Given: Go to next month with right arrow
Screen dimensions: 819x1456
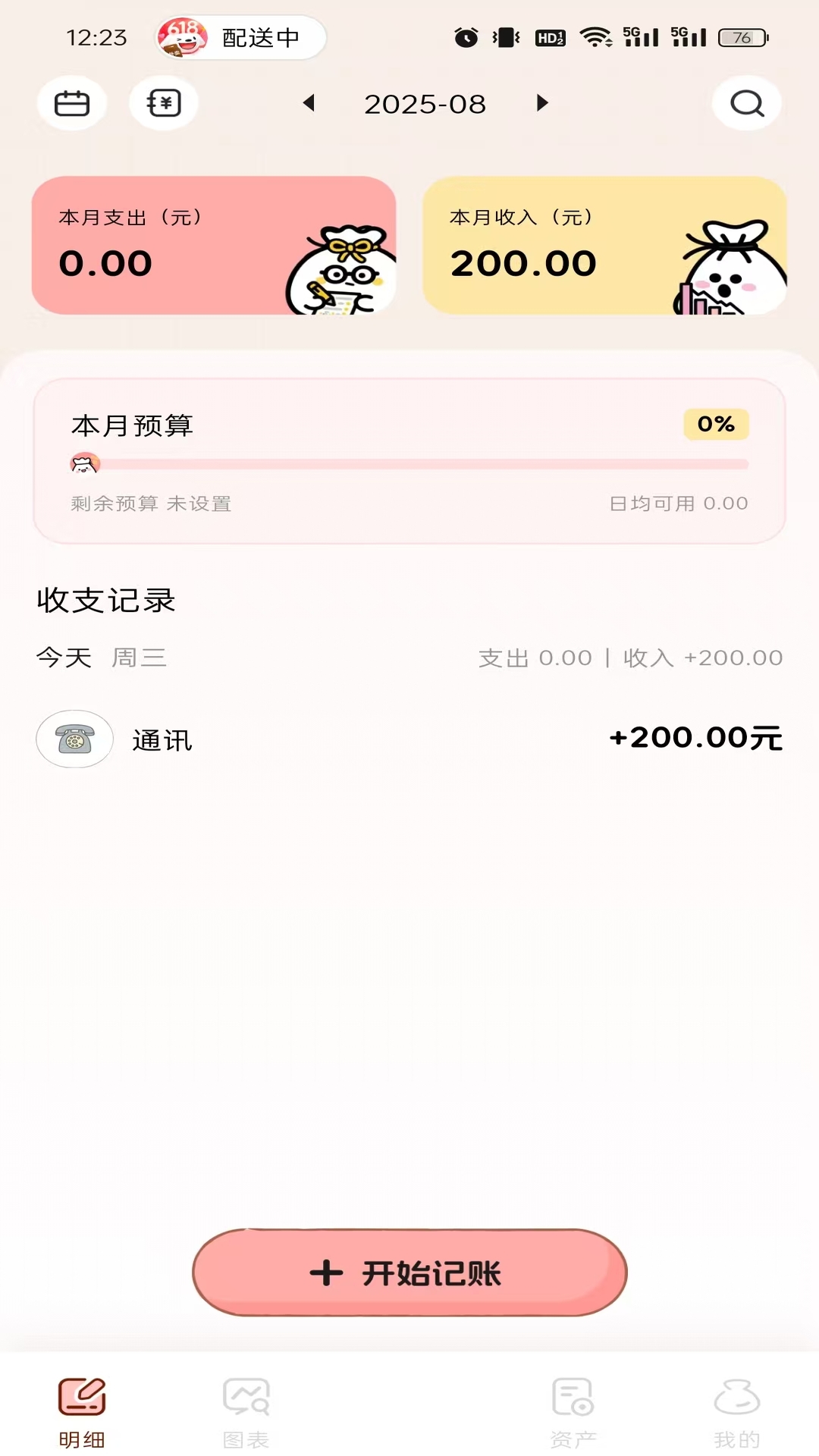Looking at the screenshot, I should click(541, 105).
